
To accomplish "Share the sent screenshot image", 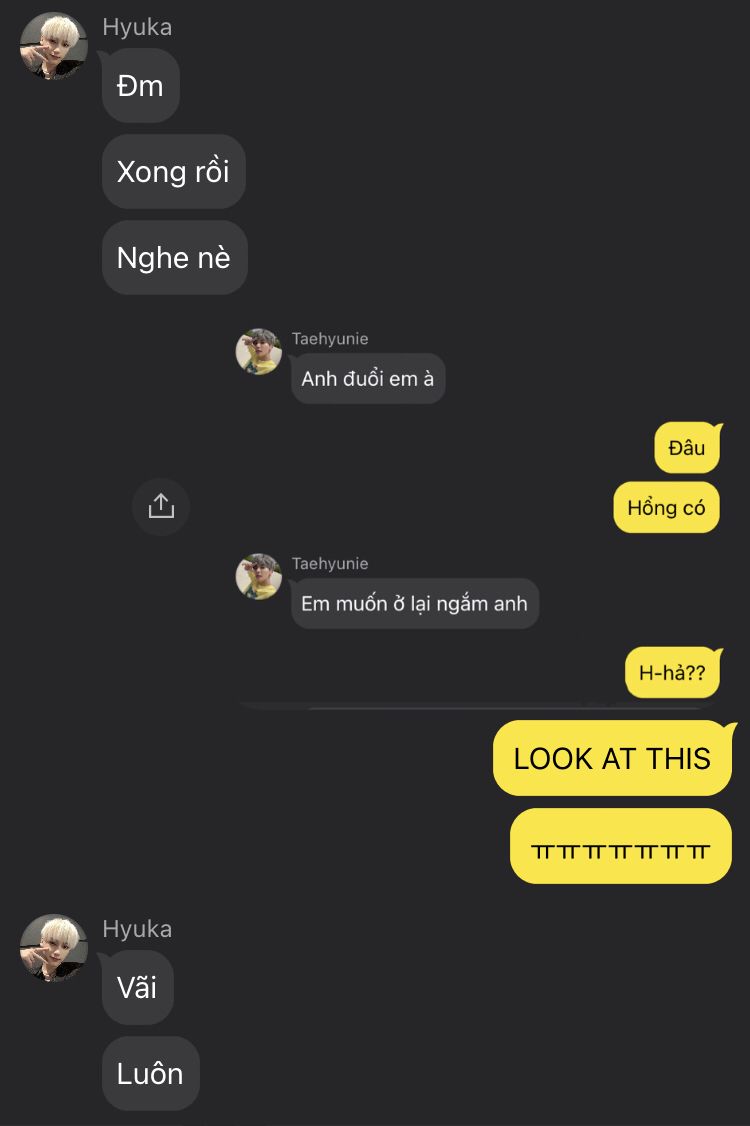I will [161, 507].
